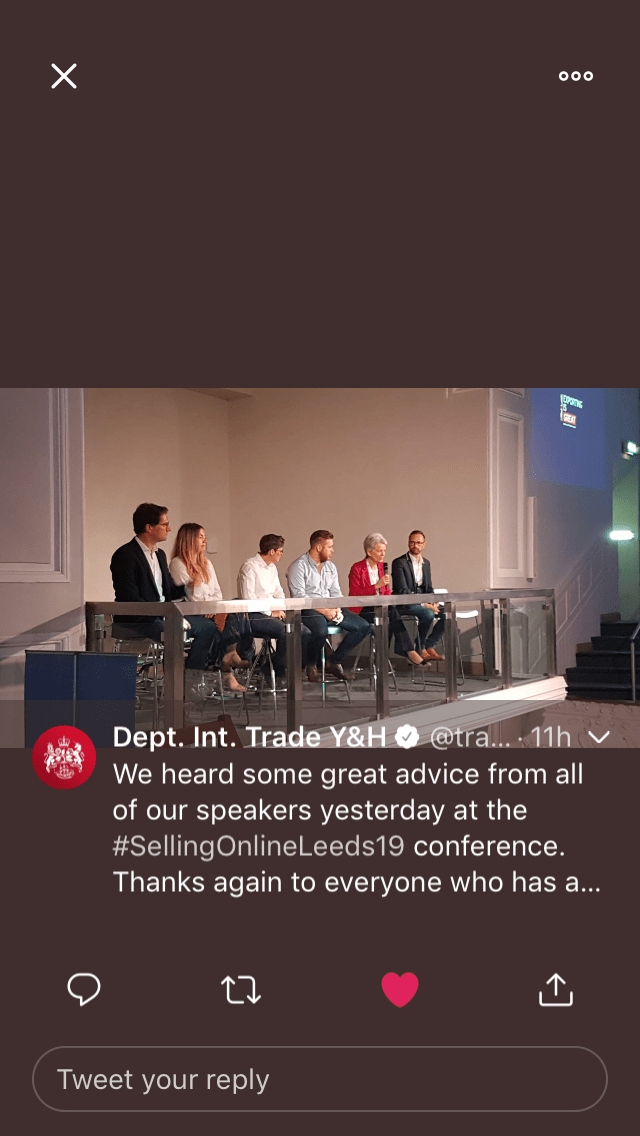Open Dept. Int. Trade Y&H profile avatar

point(64,757)
